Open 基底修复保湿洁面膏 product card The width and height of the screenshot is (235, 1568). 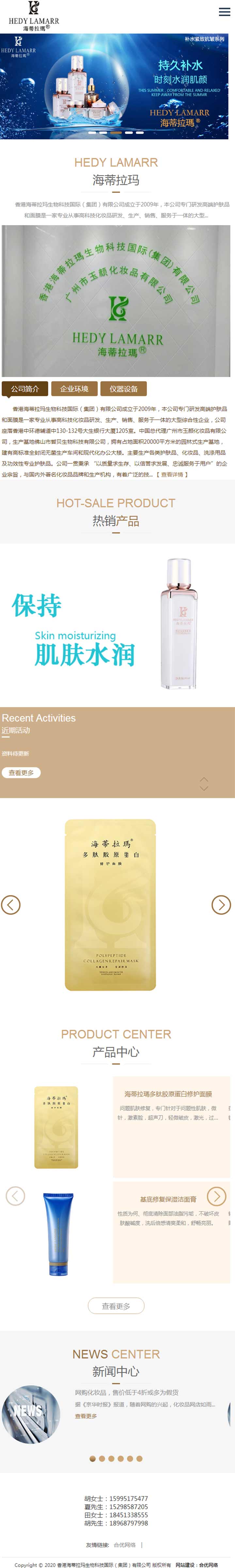click(x=168, y=1199)
